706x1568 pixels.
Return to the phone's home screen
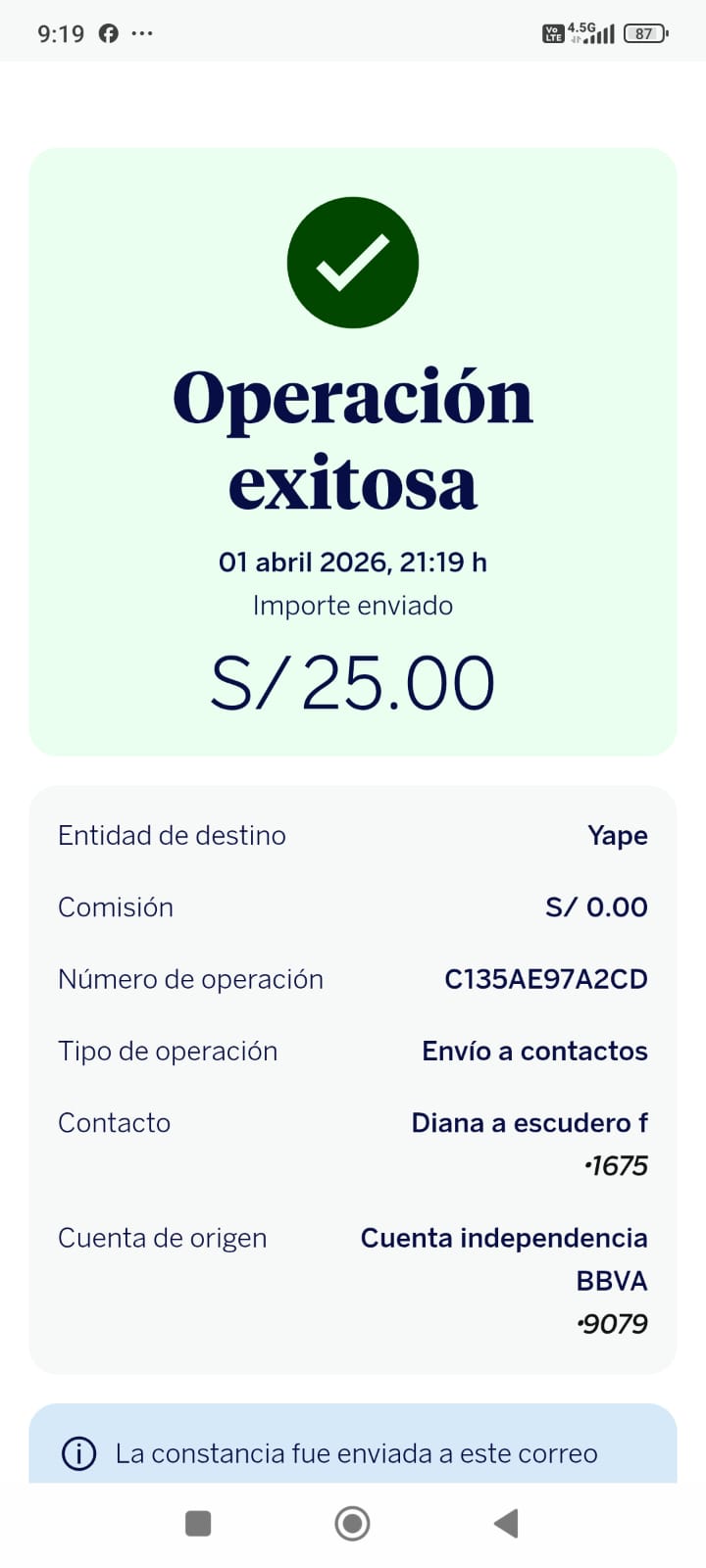[x=352, y=1523]
